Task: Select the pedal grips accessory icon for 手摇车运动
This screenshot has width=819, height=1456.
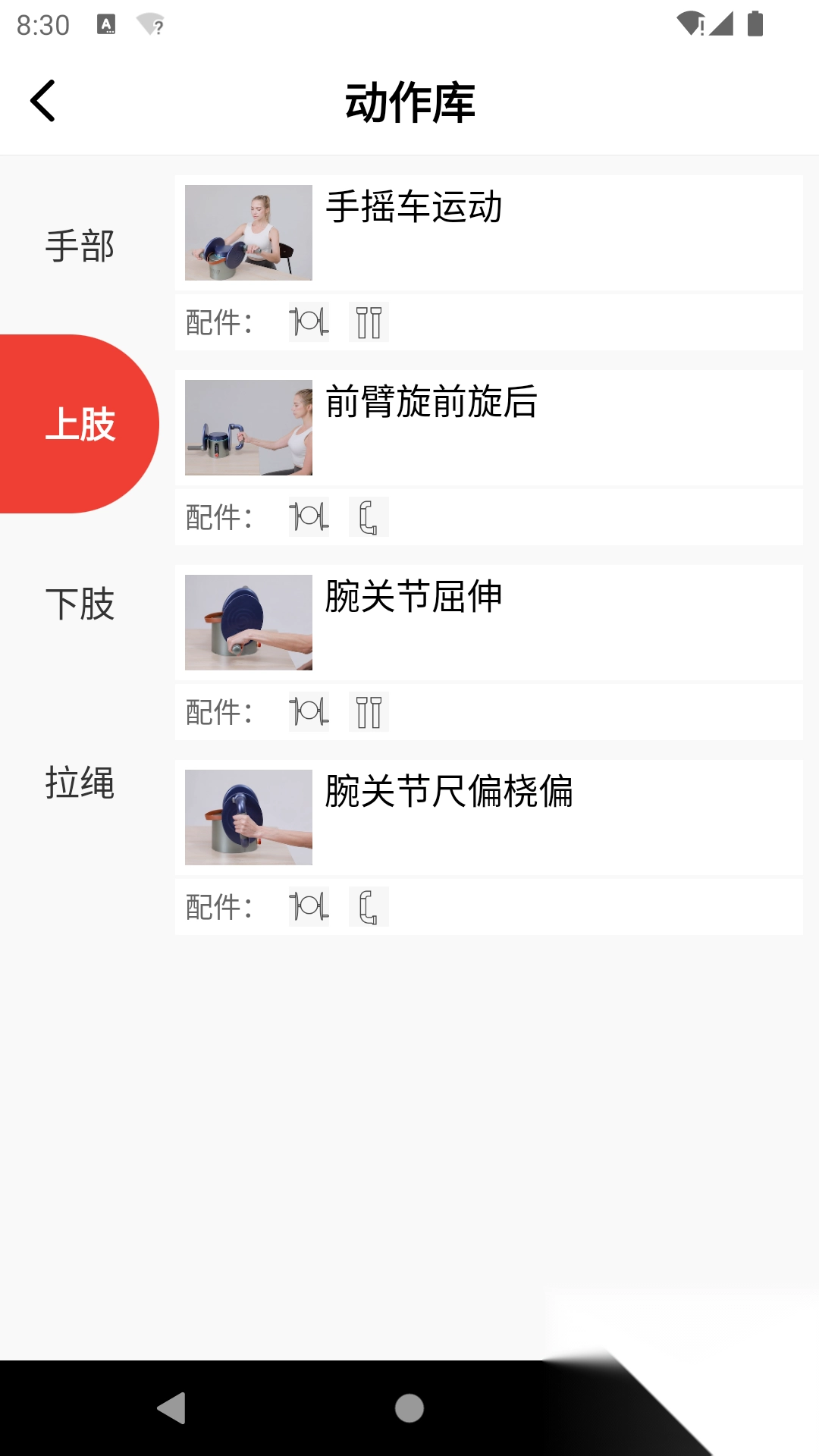Action: (369, 322)
